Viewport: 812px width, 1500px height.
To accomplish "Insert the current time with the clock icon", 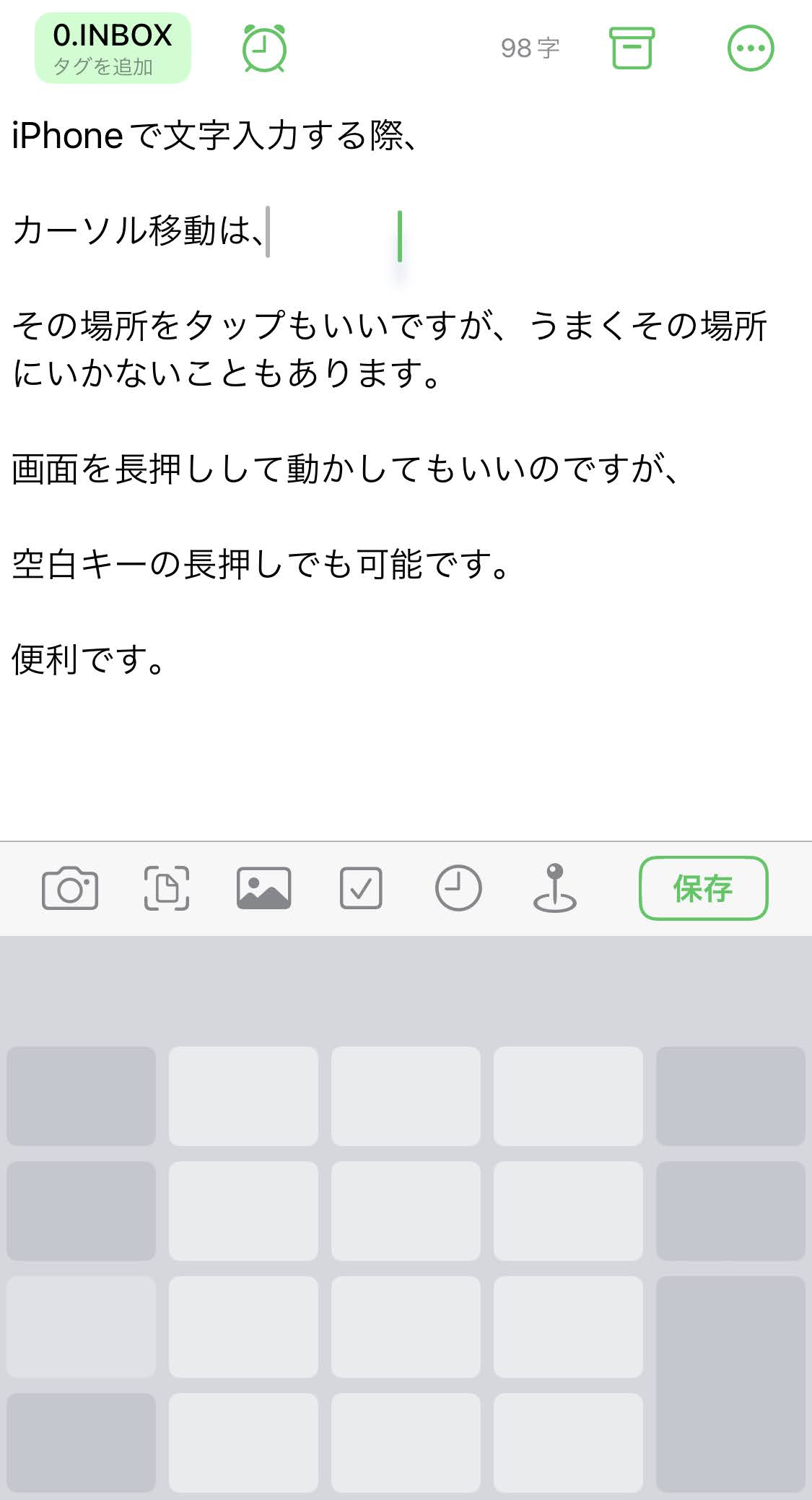I will [458, 888].
